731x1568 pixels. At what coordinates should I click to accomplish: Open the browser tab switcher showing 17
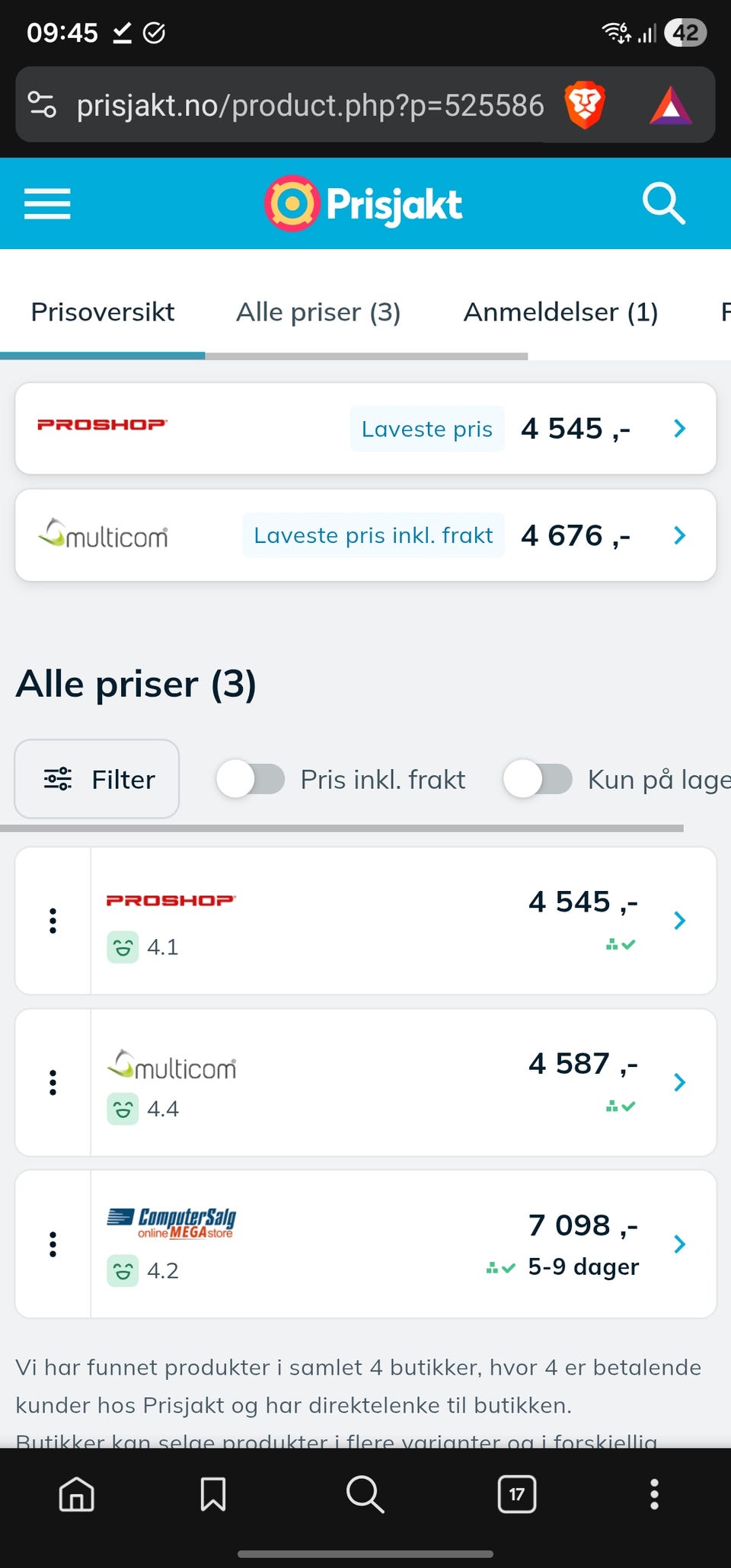tap(516, 1494)
